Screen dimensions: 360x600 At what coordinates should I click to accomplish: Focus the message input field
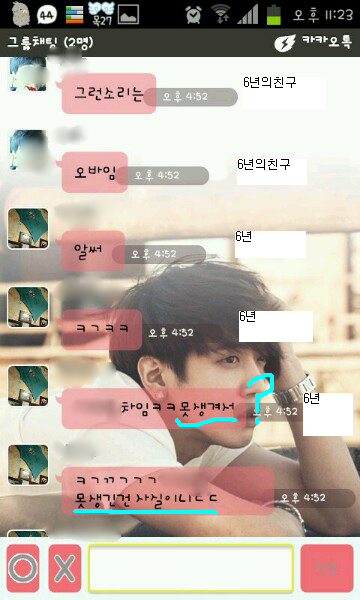click(x=191, y=568)
